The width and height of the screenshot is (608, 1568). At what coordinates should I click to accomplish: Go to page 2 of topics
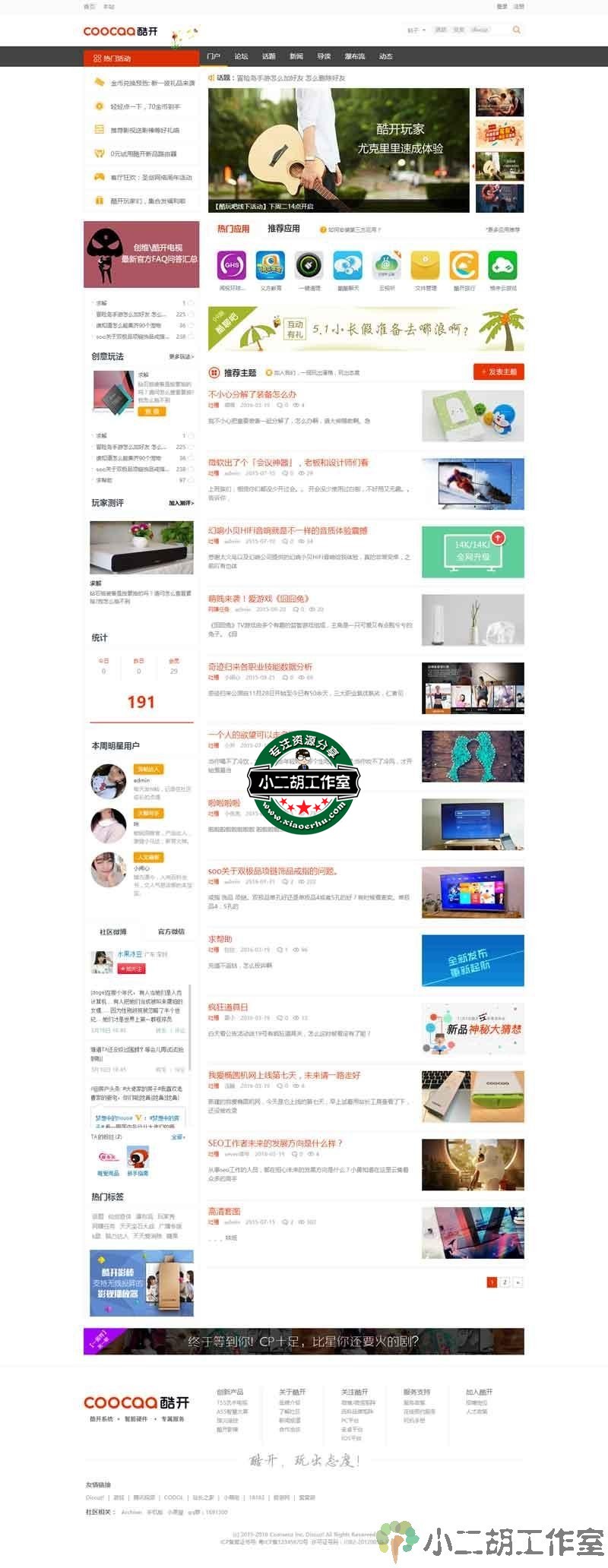point(505,1282)
